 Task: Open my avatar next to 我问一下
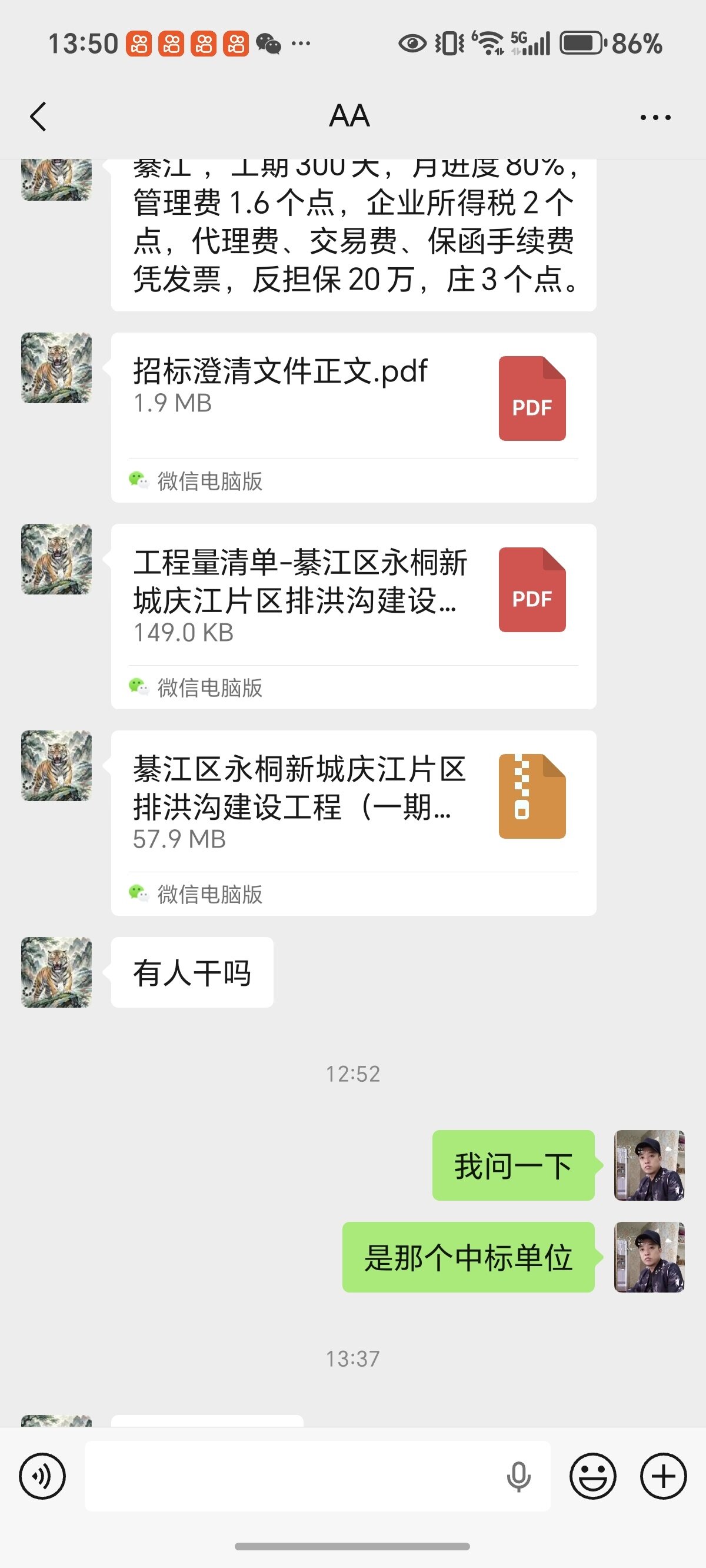[x=650, y=1165]
